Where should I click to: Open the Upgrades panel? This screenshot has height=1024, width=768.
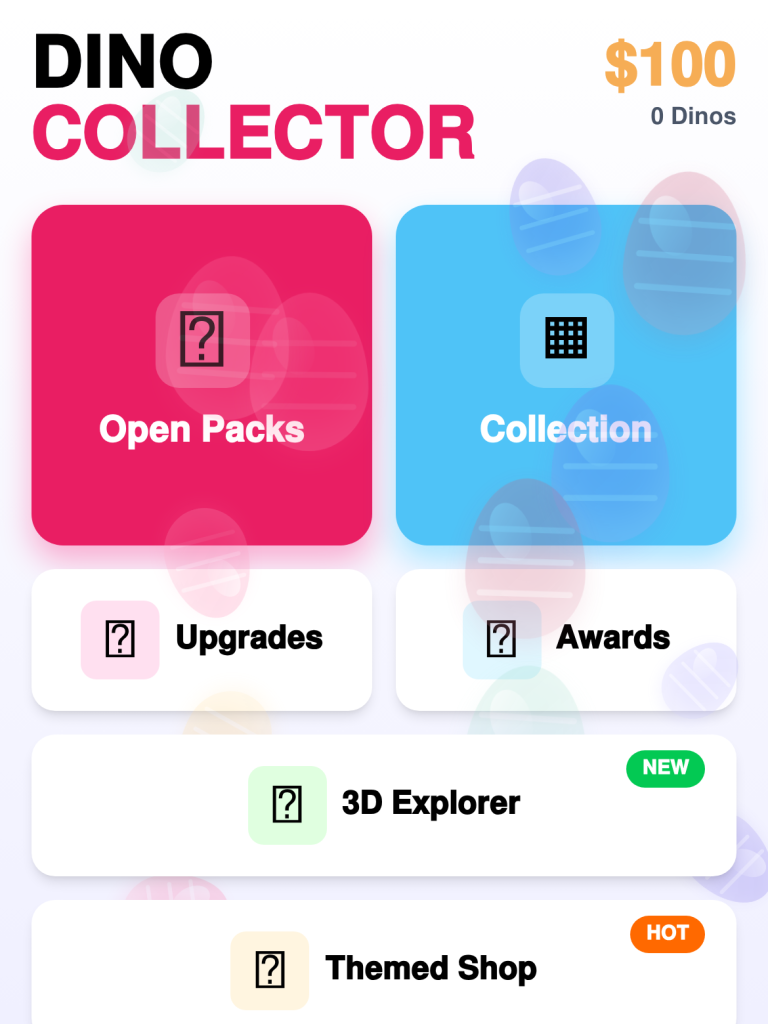click(248, 639)
